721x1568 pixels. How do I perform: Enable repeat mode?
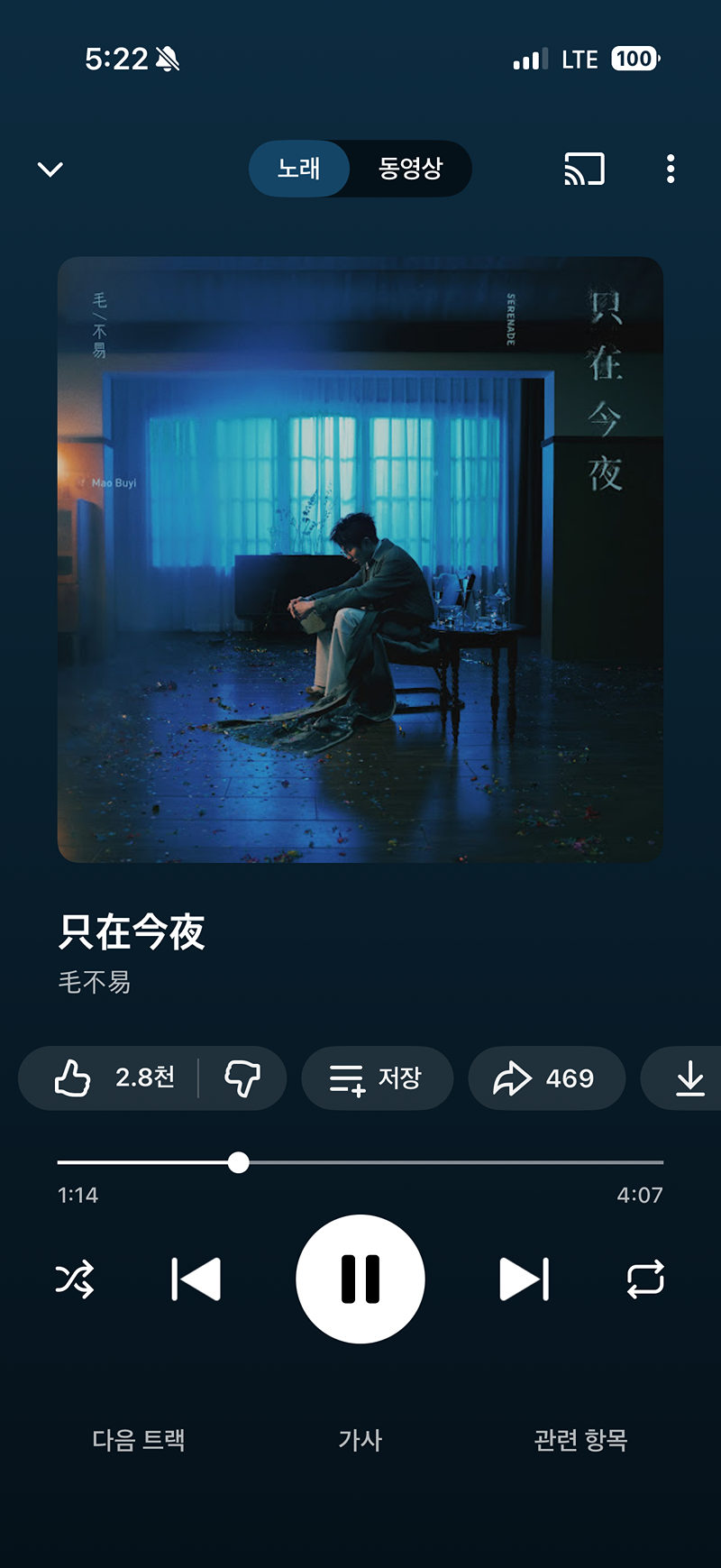tap(644, 1279)
